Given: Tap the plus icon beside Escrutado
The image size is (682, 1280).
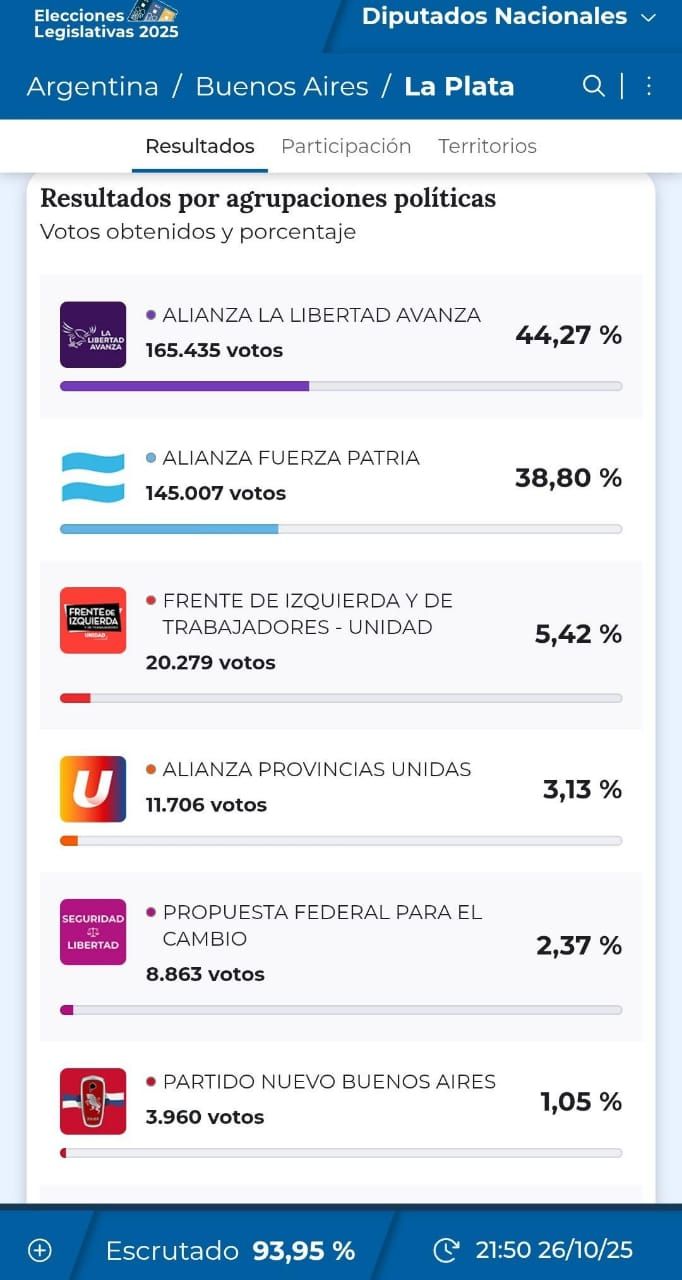Looking at the screenshot, I should (x=40, y=1250).
